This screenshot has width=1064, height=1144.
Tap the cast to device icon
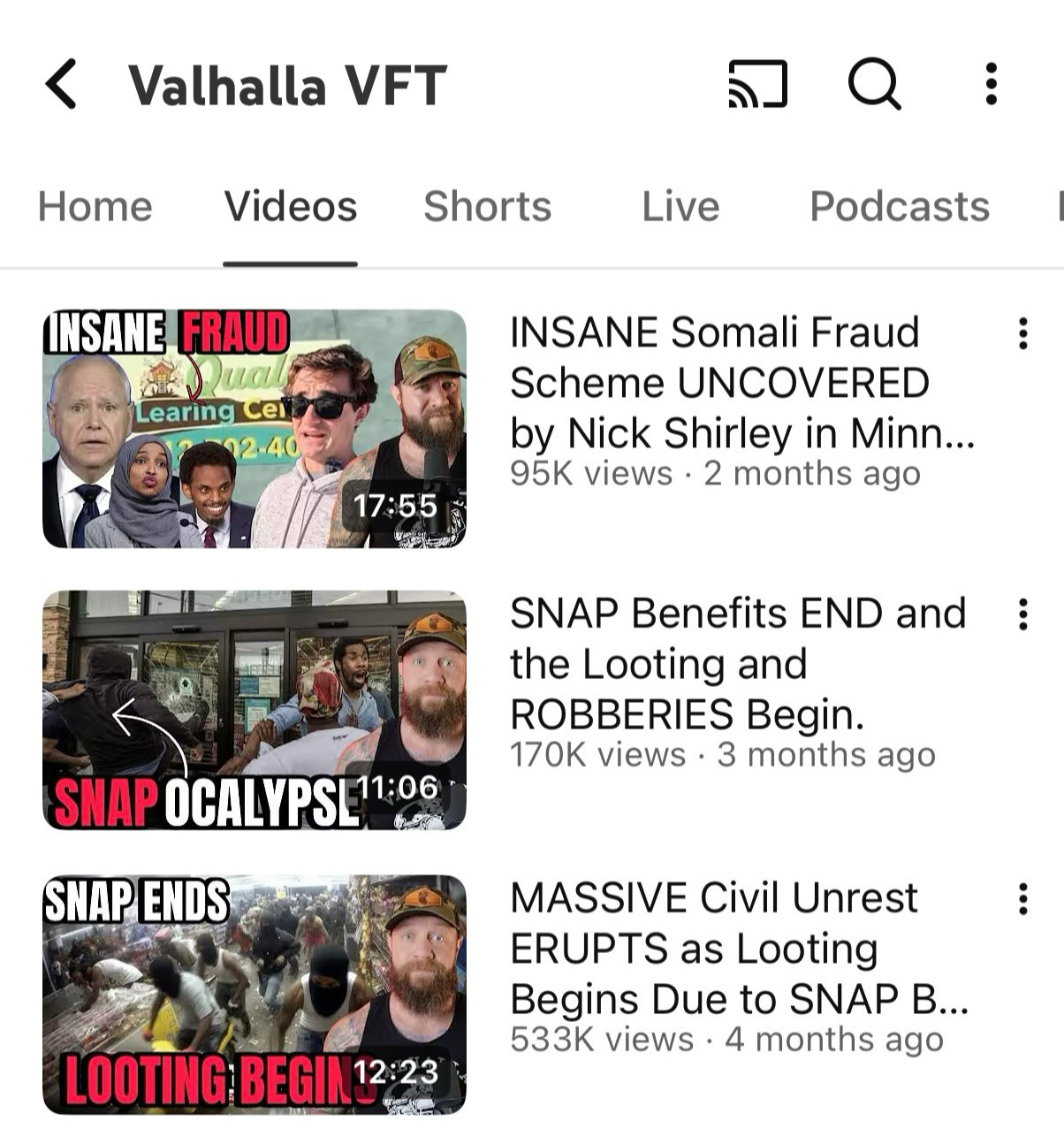757,85
